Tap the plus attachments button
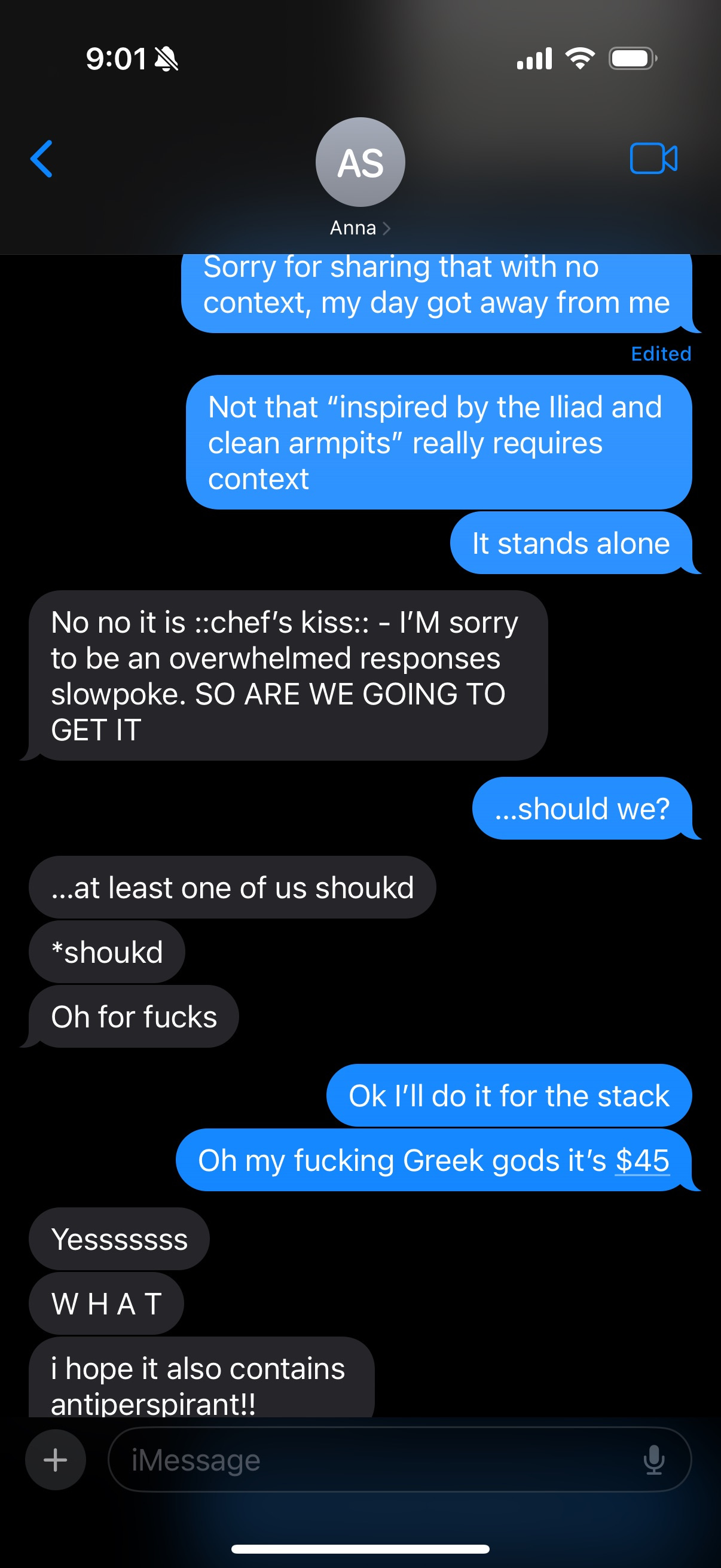Screen dimensions: 721x1568 [x=56, y=1460]
